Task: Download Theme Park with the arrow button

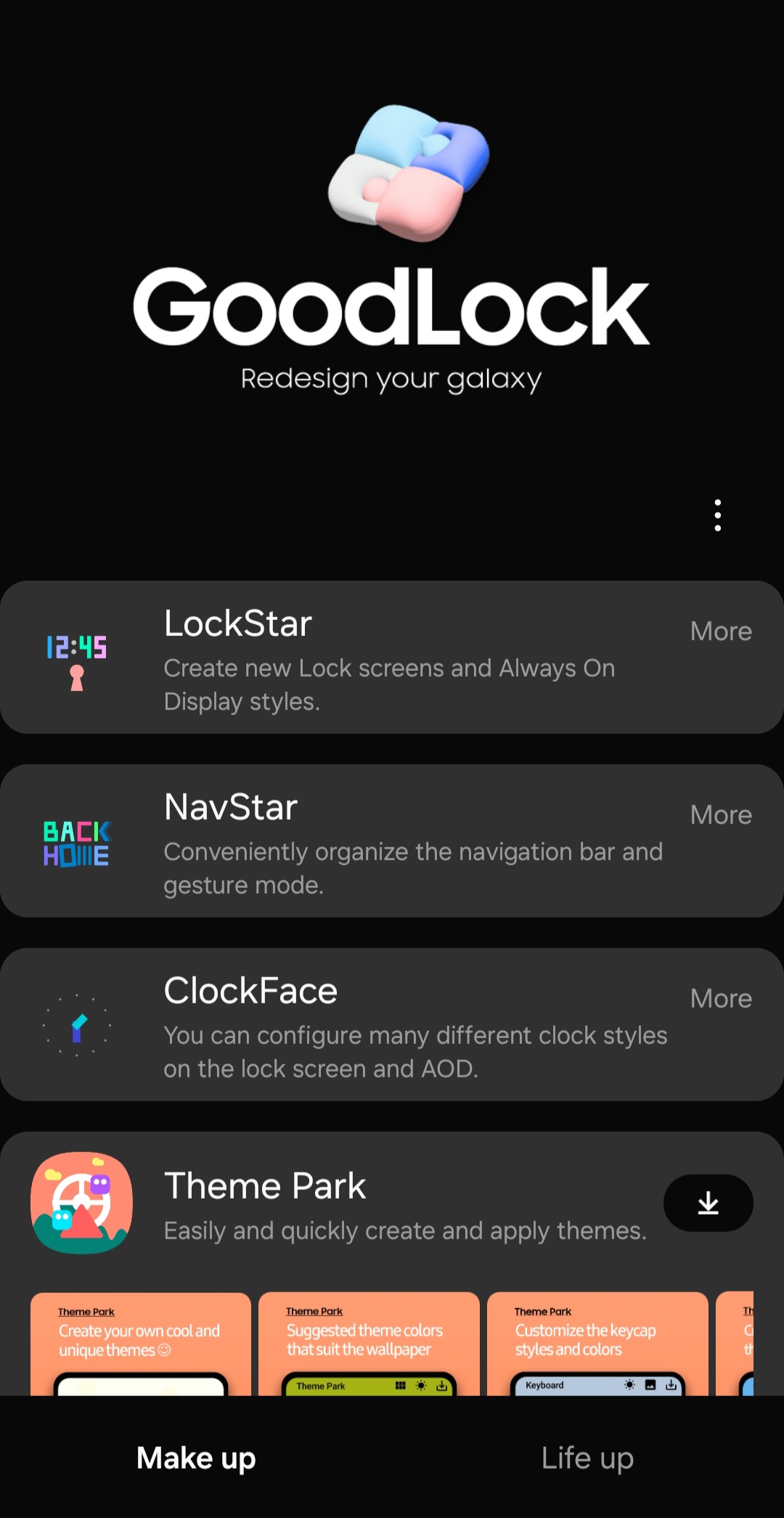Action: 708,1203
